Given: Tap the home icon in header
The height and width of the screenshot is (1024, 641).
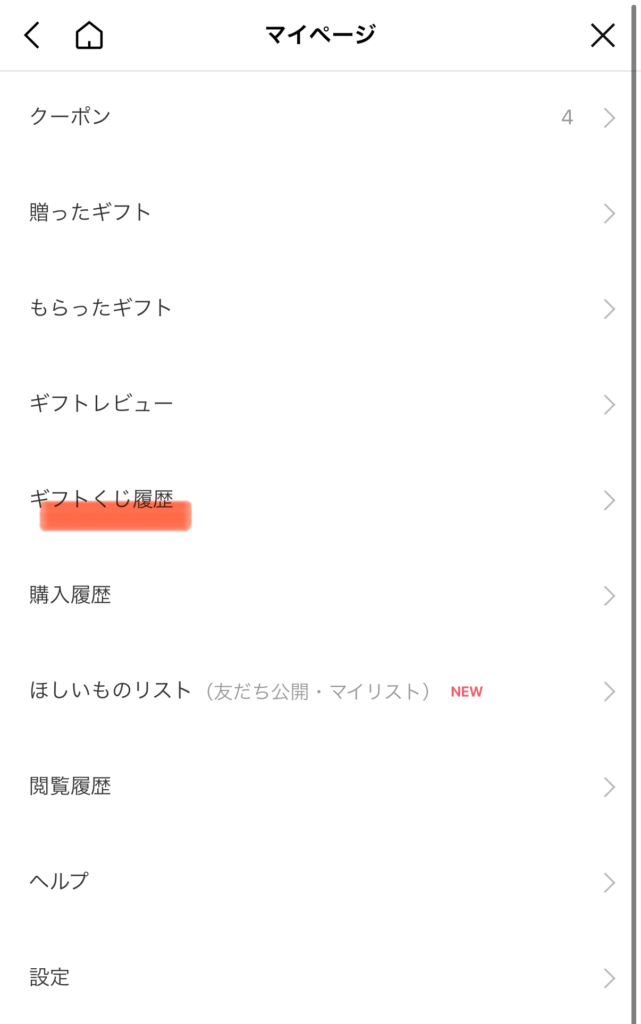Looking at the screenshot, I should coord(89,36).
